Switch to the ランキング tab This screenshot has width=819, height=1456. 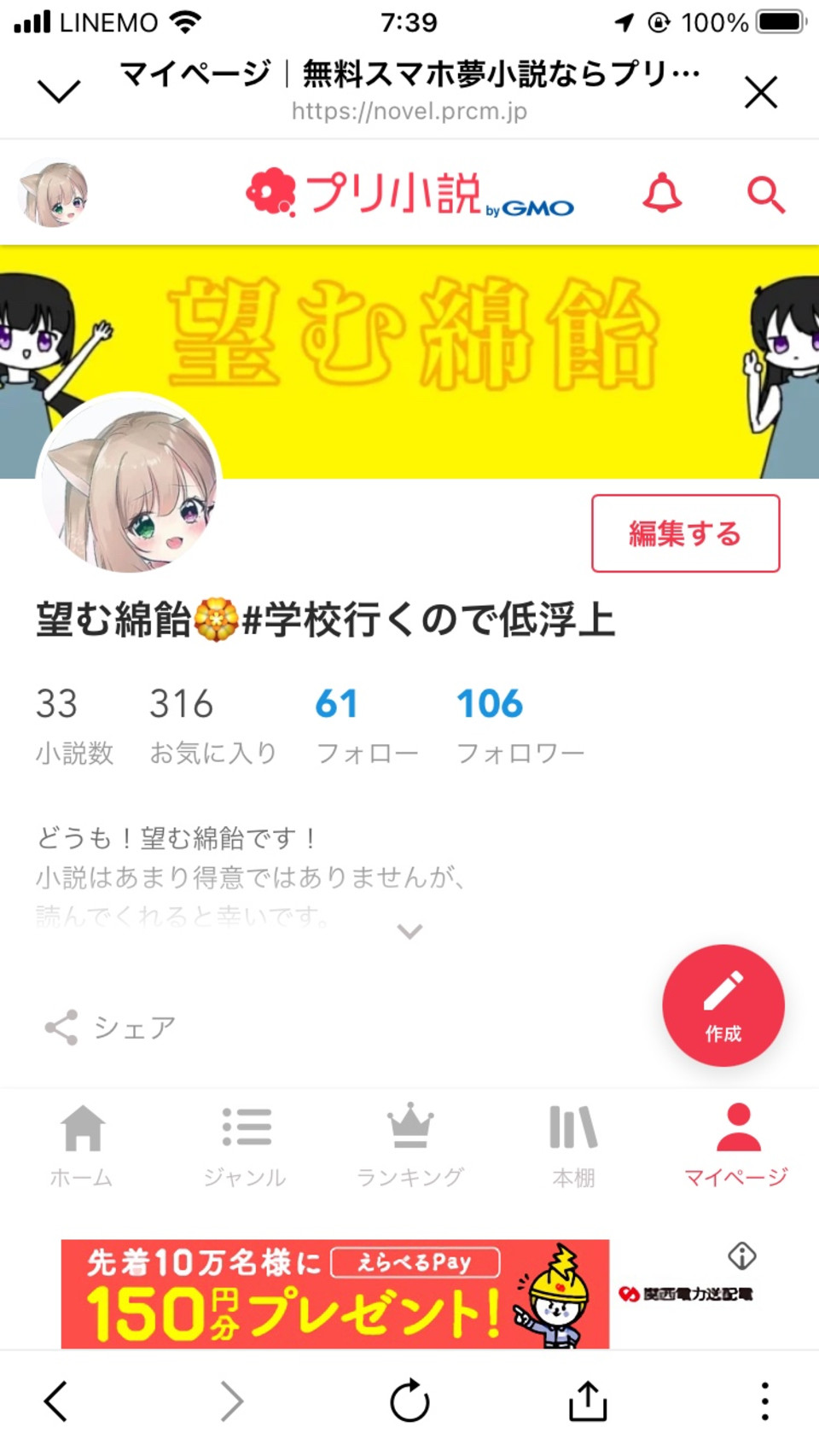(410, 1144)
